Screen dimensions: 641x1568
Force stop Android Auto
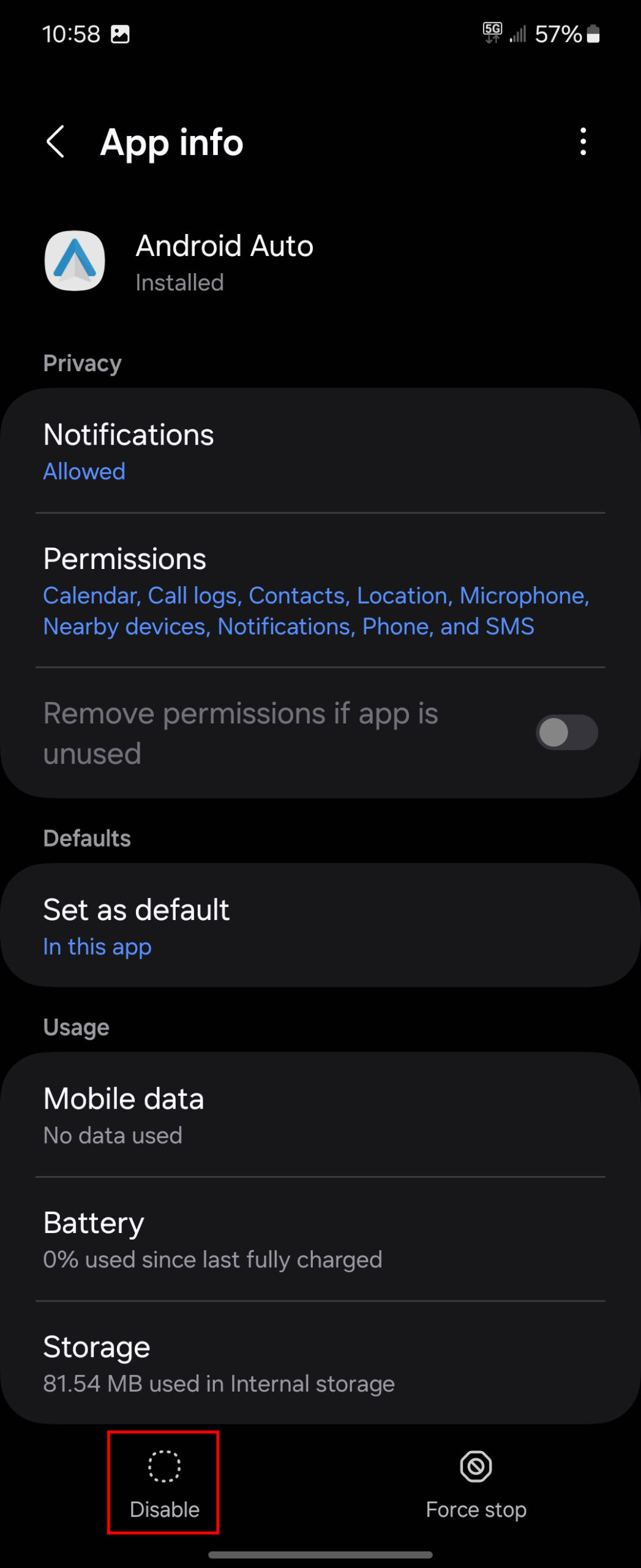[476, 1483]
